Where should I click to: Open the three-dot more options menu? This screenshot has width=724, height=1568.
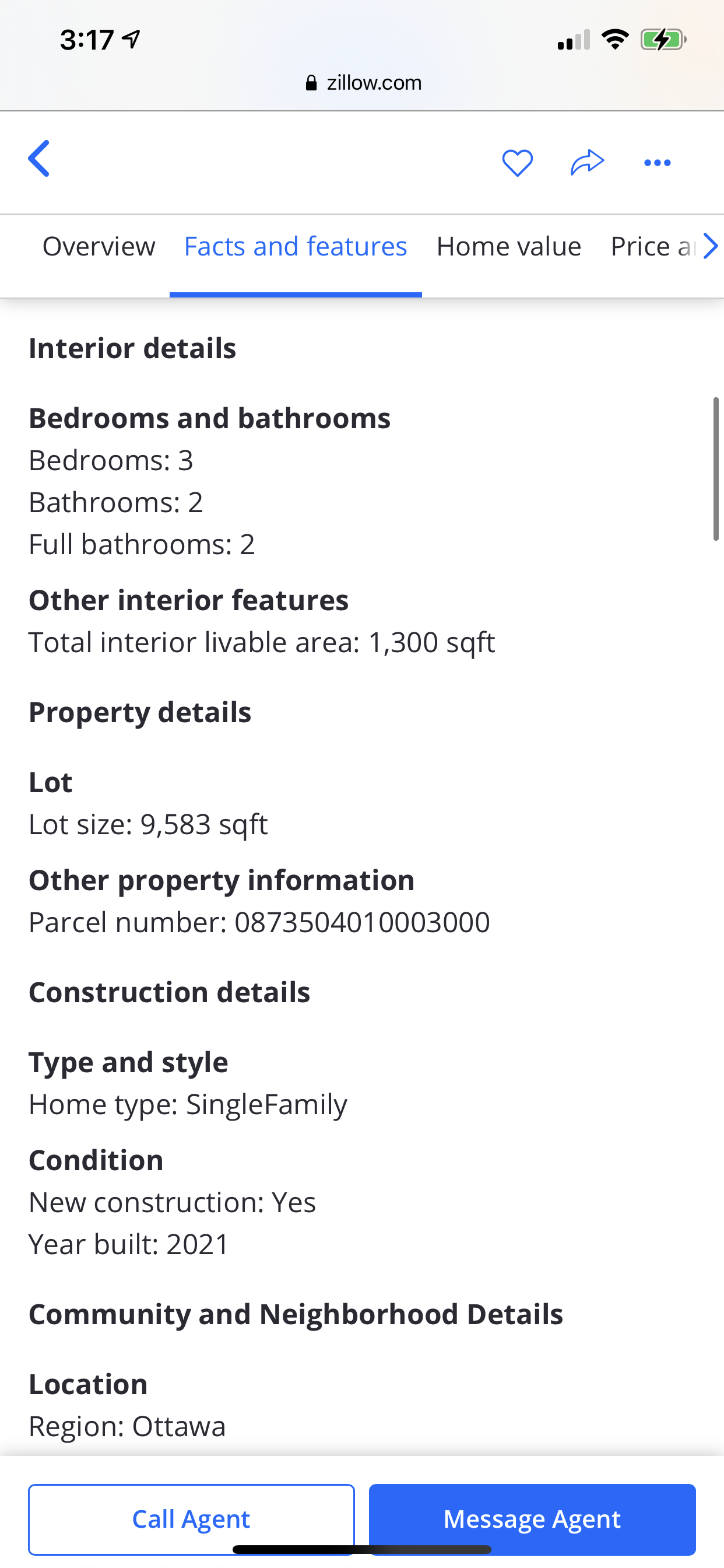pos(657,163)
